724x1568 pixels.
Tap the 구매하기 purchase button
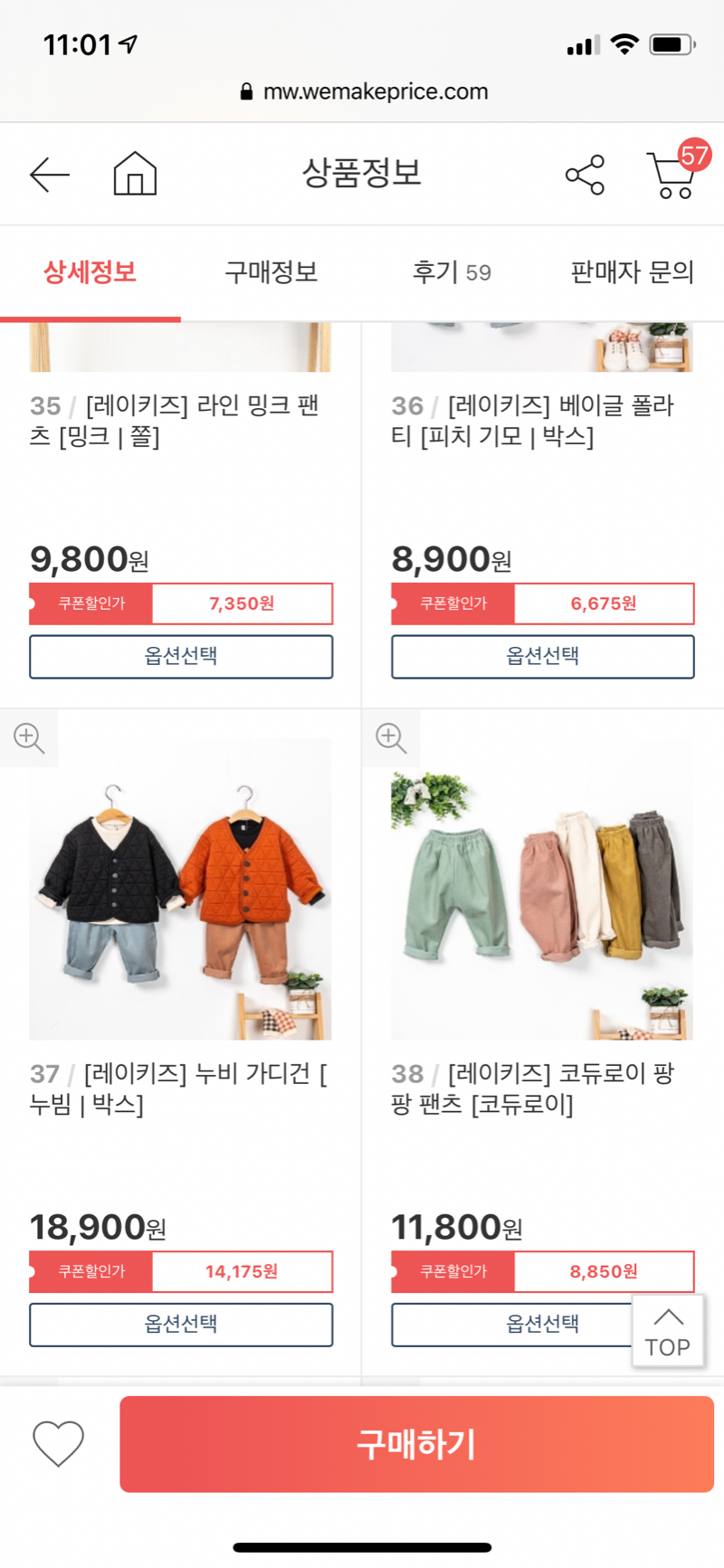click(416, 1444)
